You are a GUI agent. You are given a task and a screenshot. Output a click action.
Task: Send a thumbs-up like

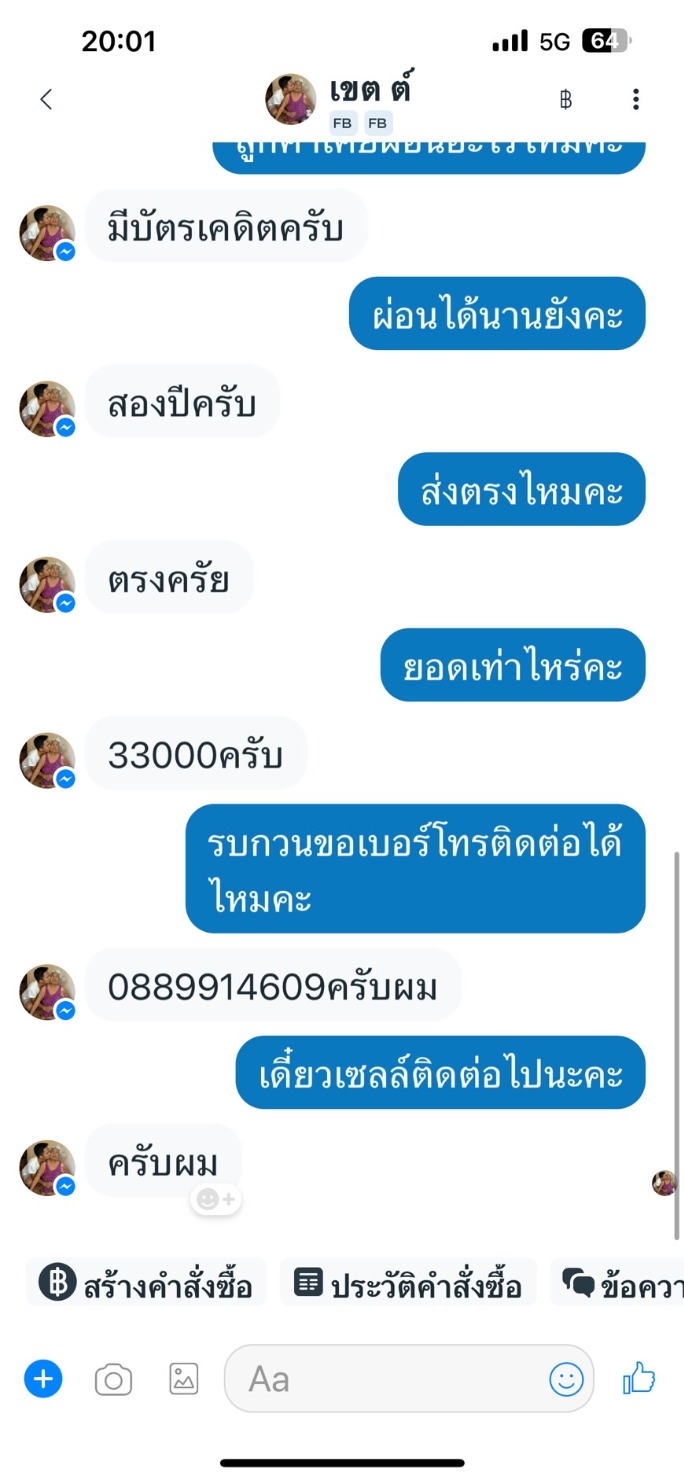coord(639,1378)
